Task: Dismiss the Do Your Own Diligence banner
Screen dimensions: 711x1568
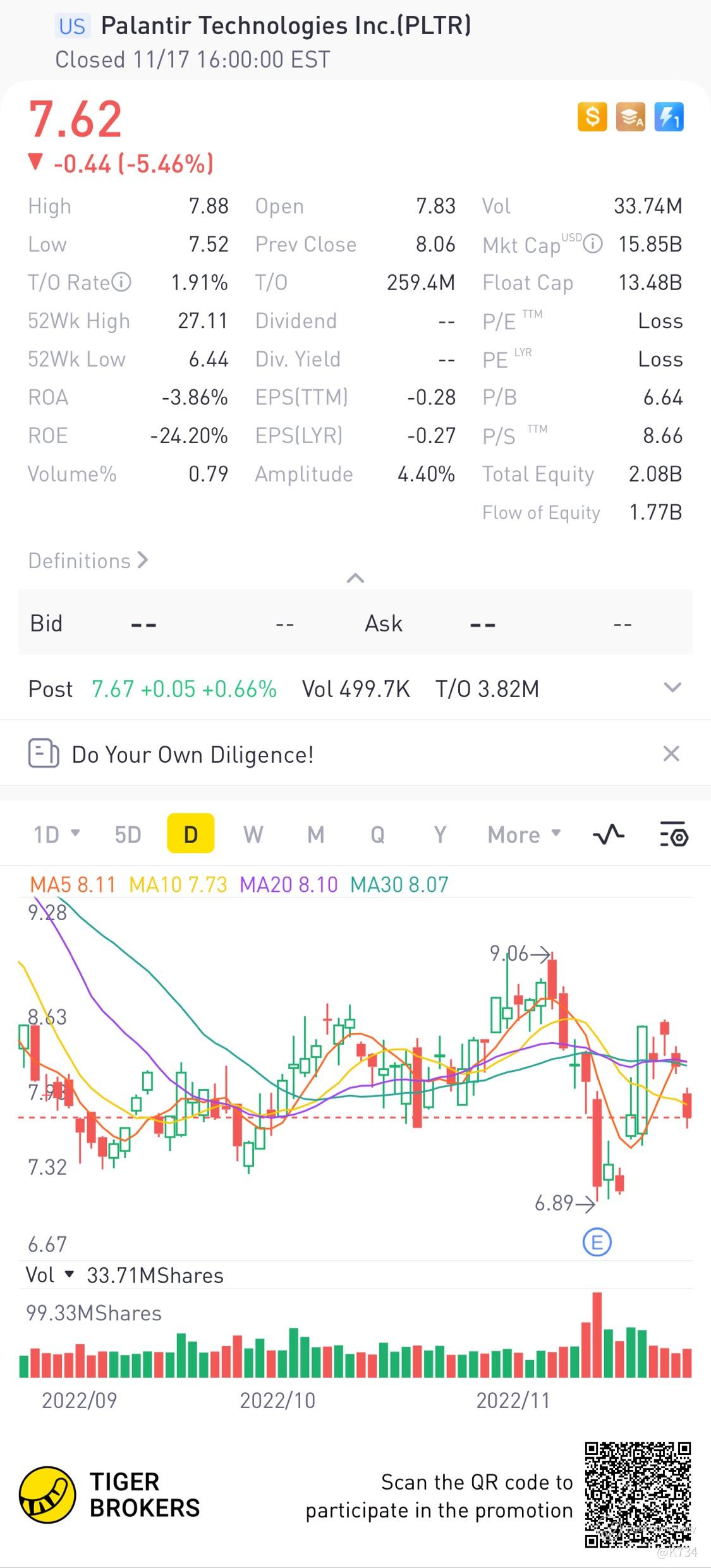Action: (671, 753)
